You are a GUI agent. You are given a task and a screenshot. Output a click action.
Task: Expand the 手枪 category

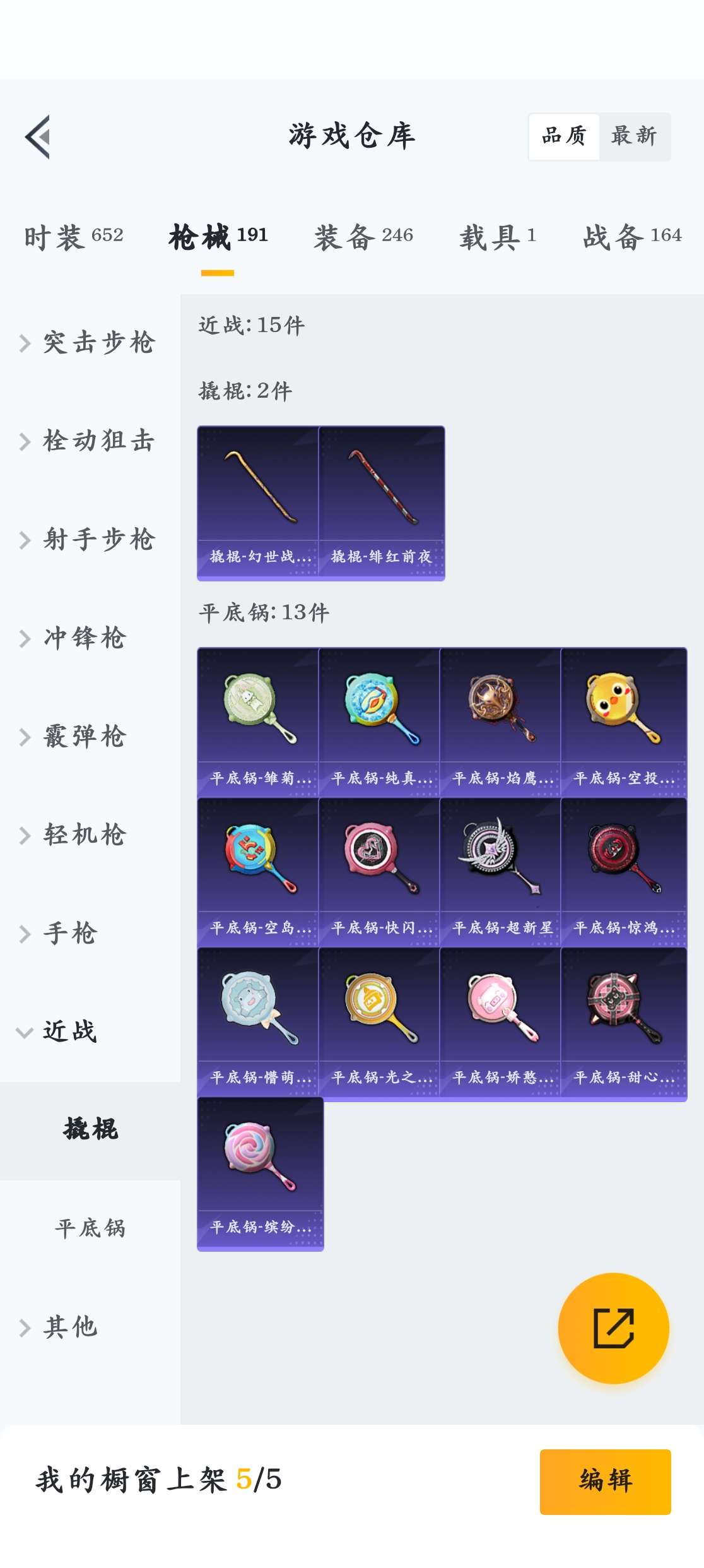point(69,934)
